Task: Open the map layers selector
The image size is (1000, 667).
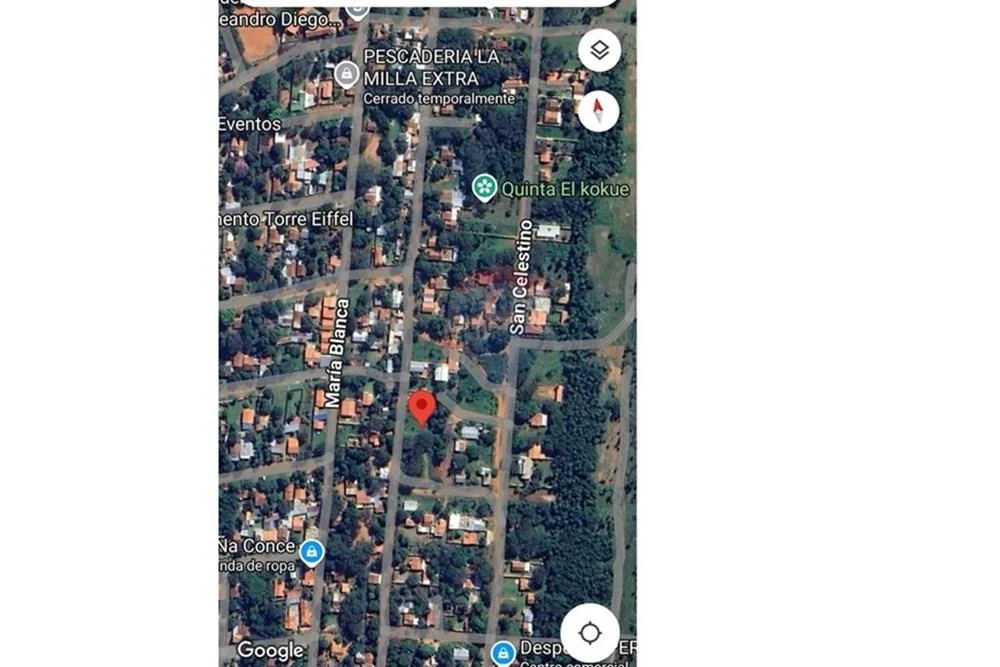Action: click(598, 50)
